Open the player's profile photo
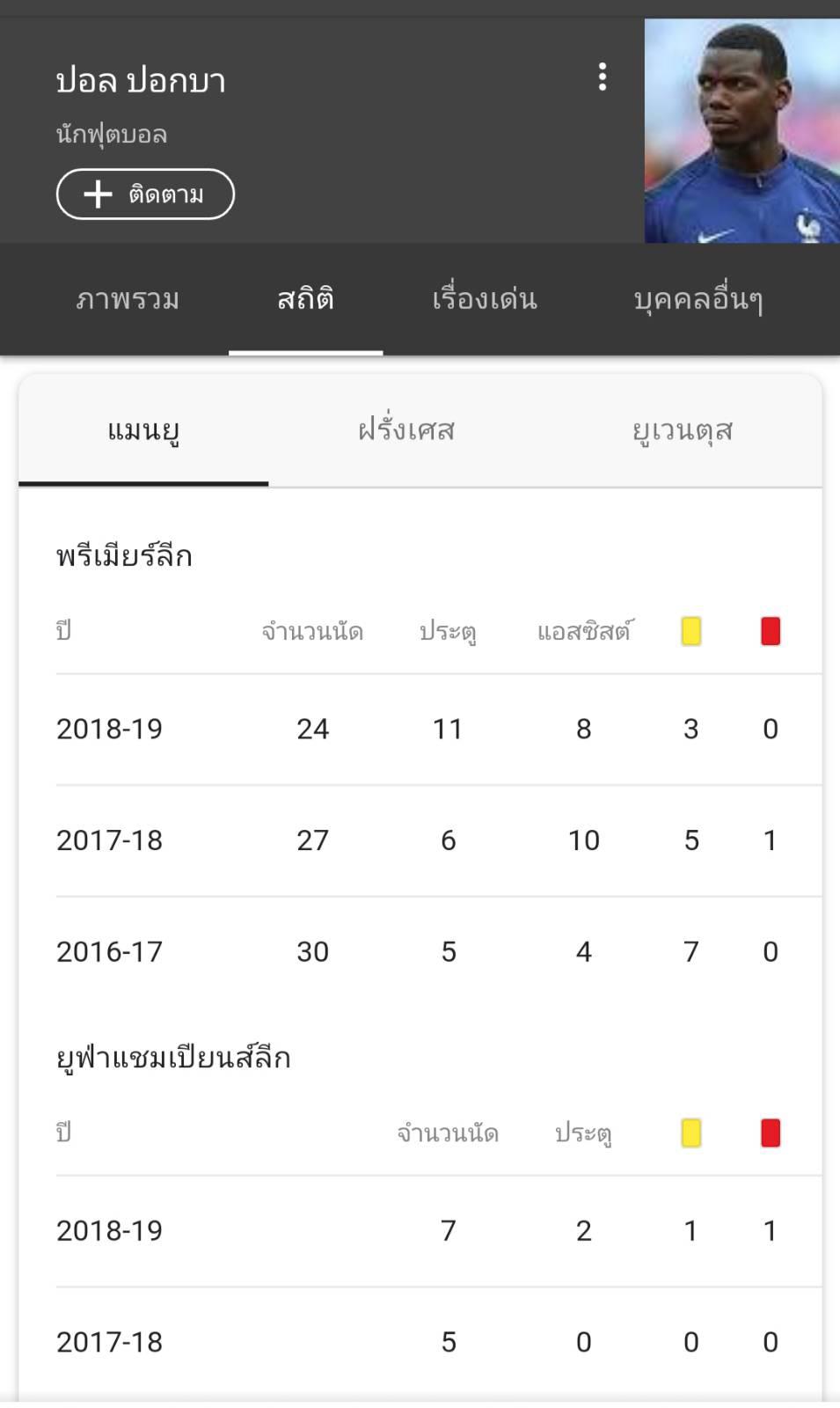The width and height of the screenshot is (840, 1408). point(741,131)
